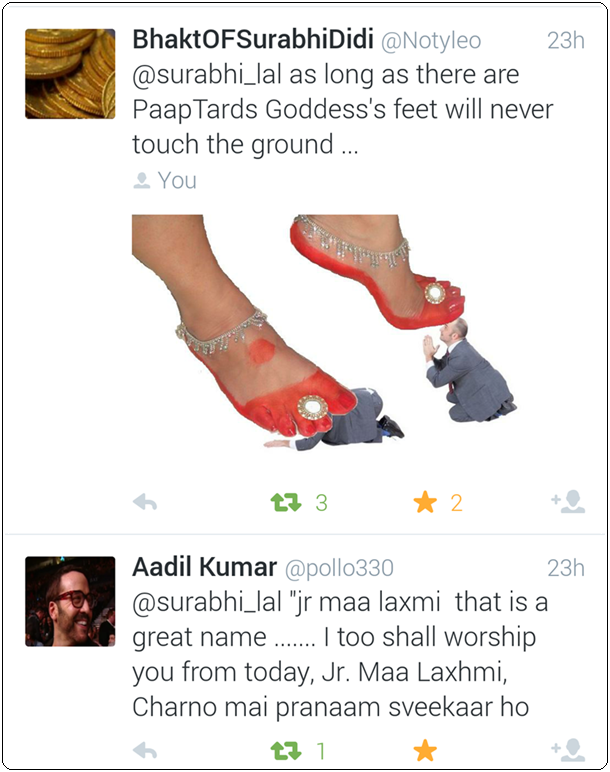Reply to Aadil Kumar's tweet
The width and height of the screenshot is (610, 772).
point(146,749)
